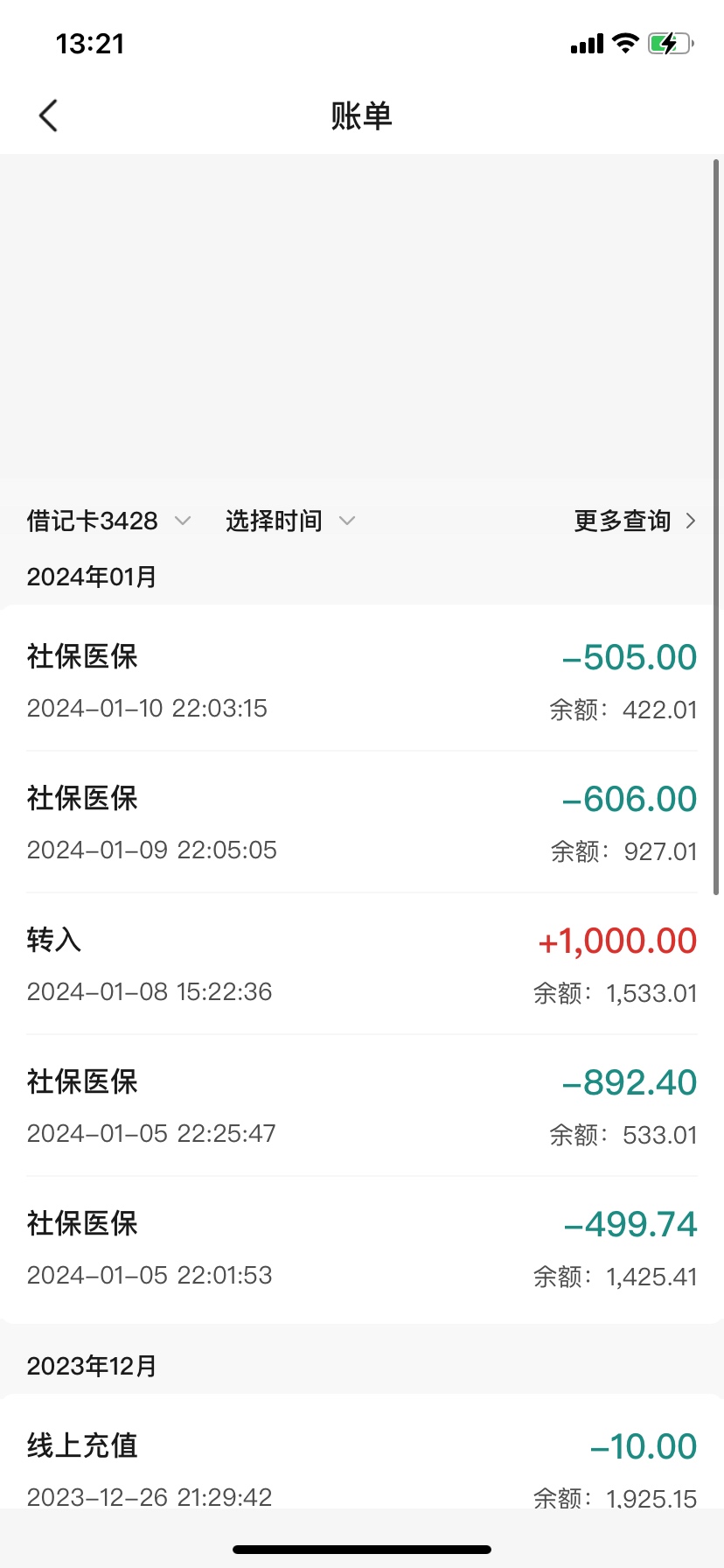Open the 转入 +1,000.00 transaction

pos(361,964)
